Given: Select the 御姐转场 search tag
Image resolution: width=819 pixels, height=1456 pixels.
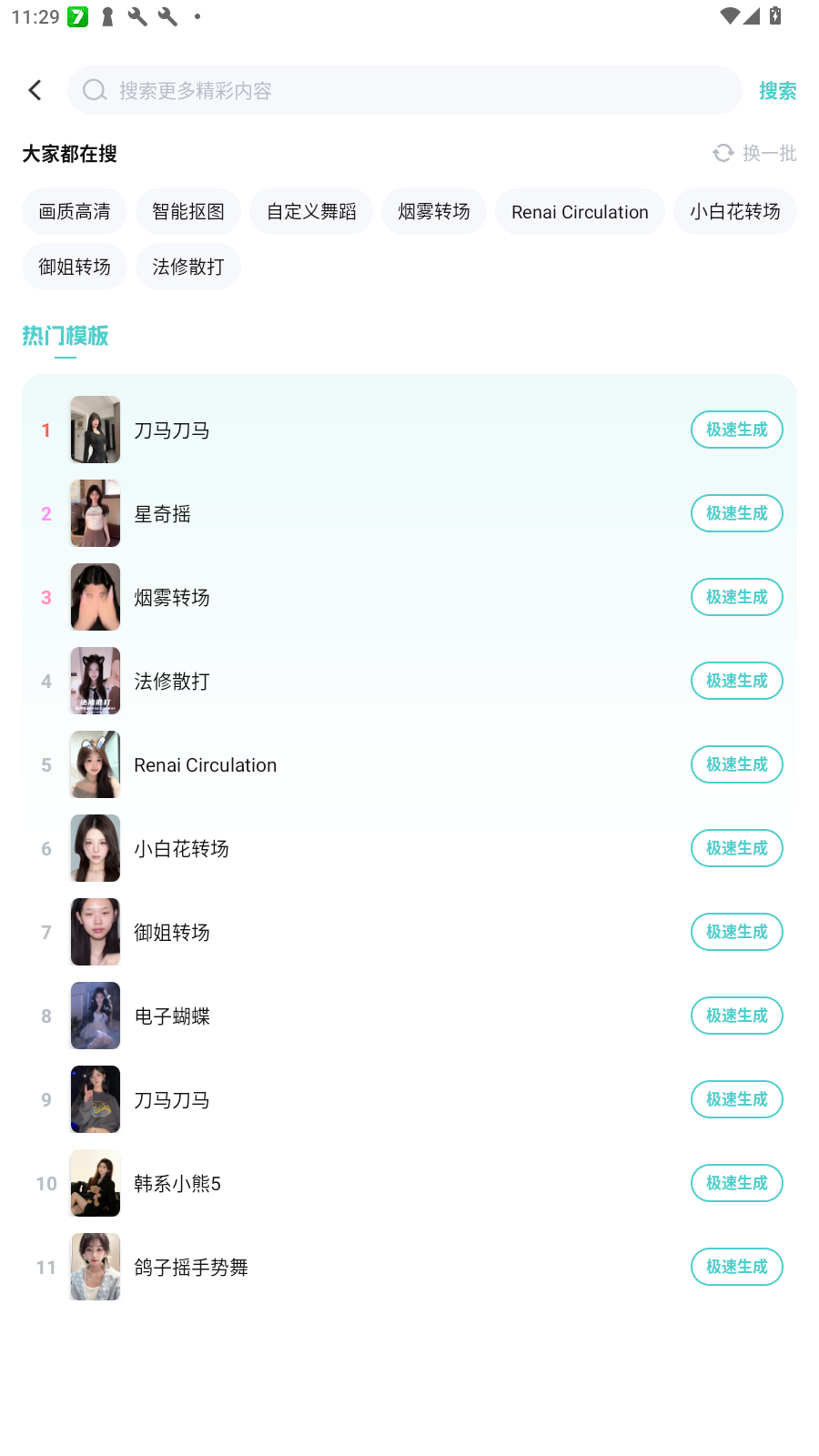Looking at the screenshot, I should click(x=75, y=266).
